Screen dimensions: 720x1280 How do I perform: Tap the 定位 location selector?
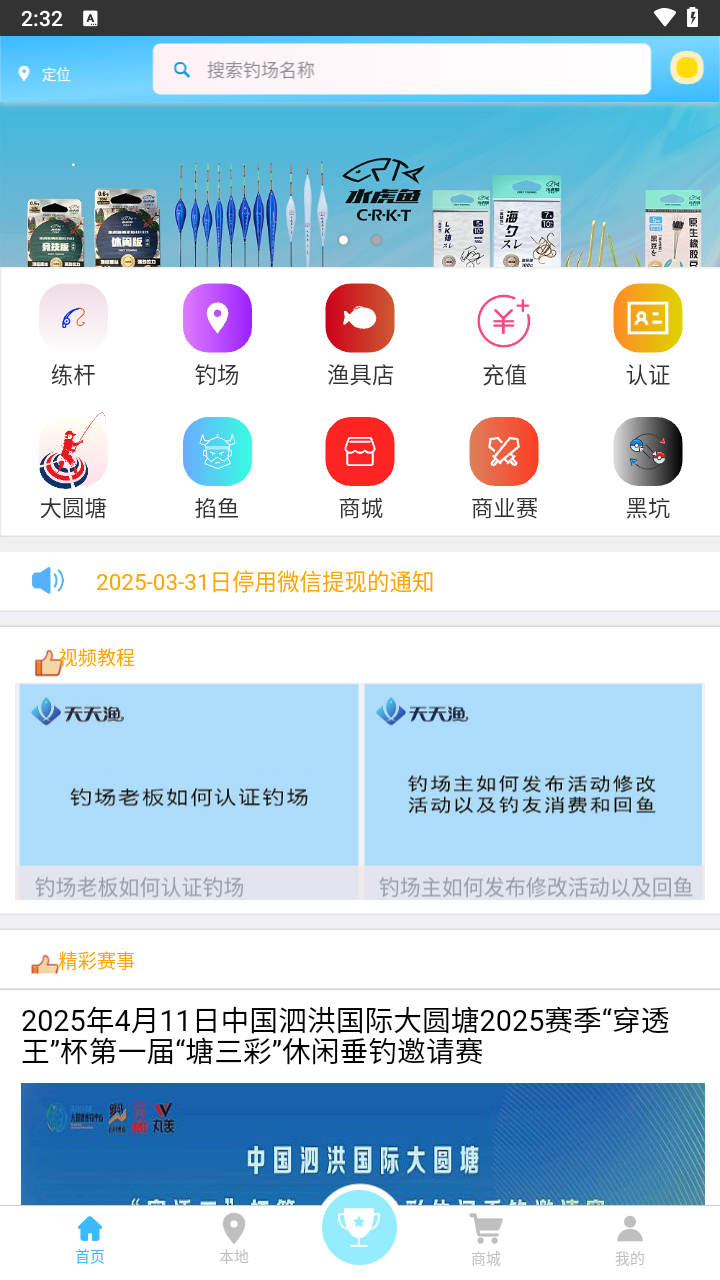click(45, 74)
